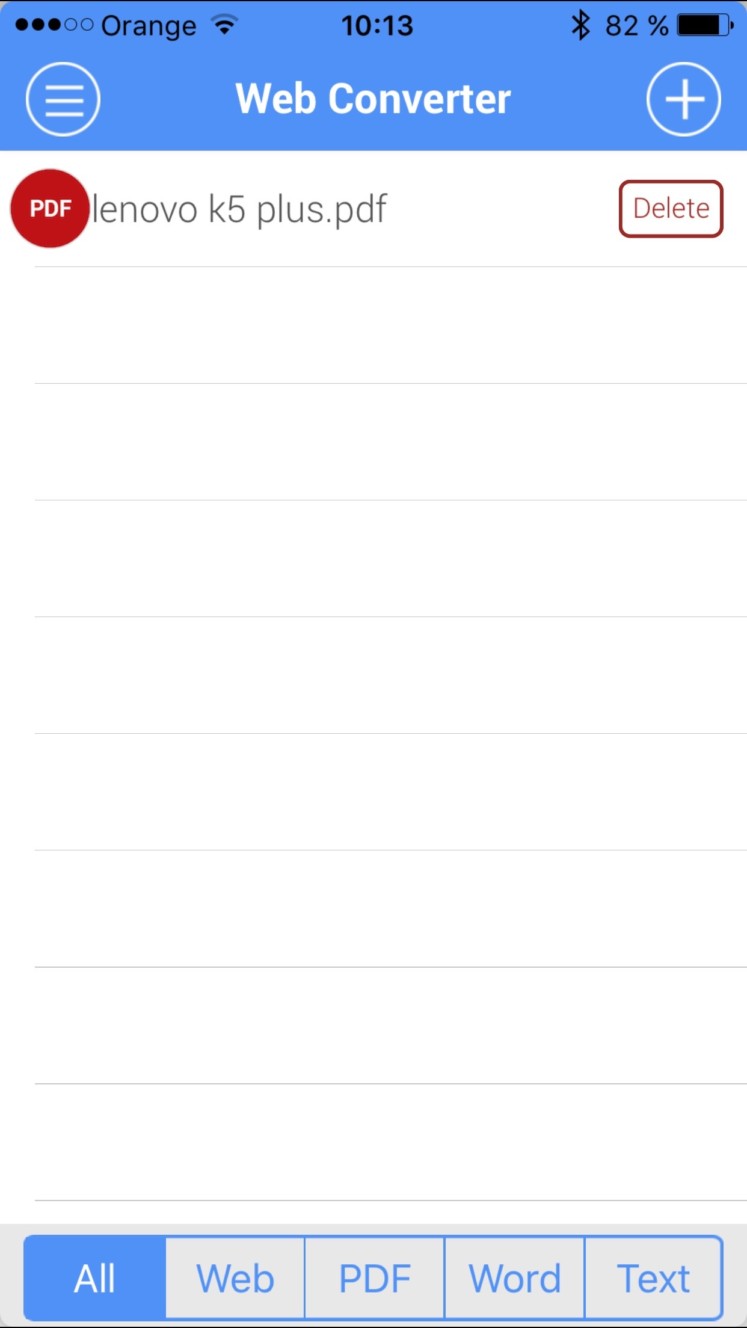Open the hamburger menu

pos(63,99)
